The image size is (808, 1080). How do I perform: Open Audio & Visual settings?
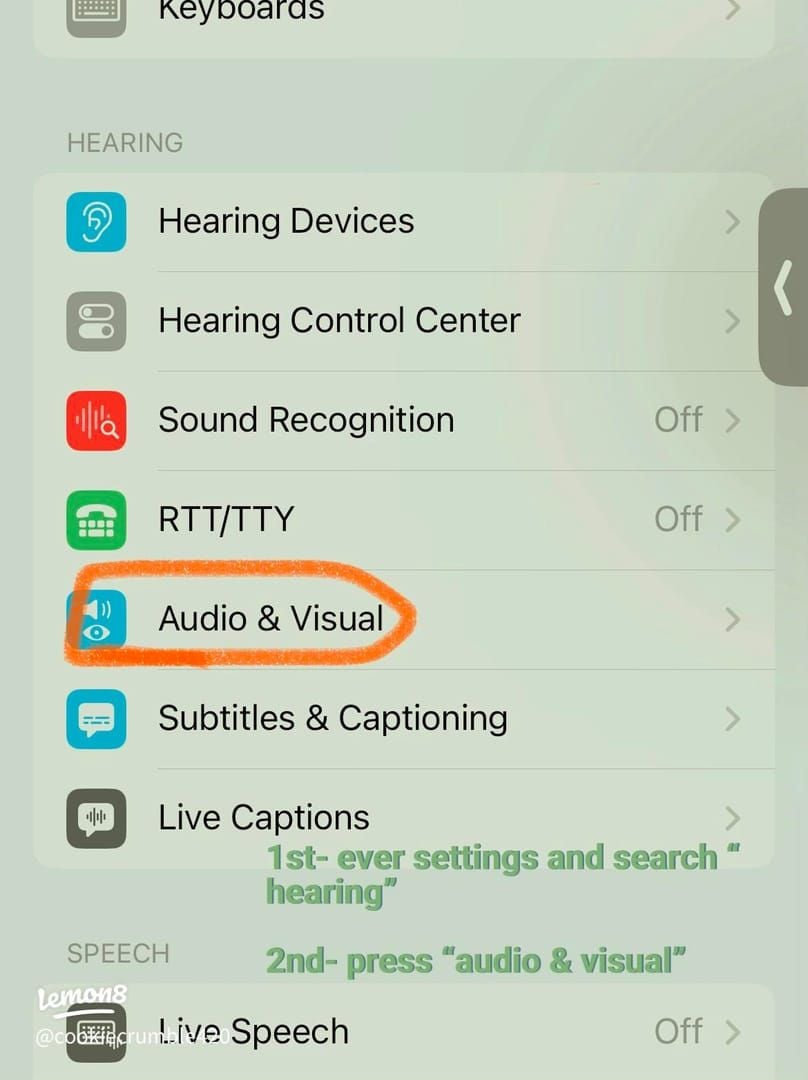400,619
